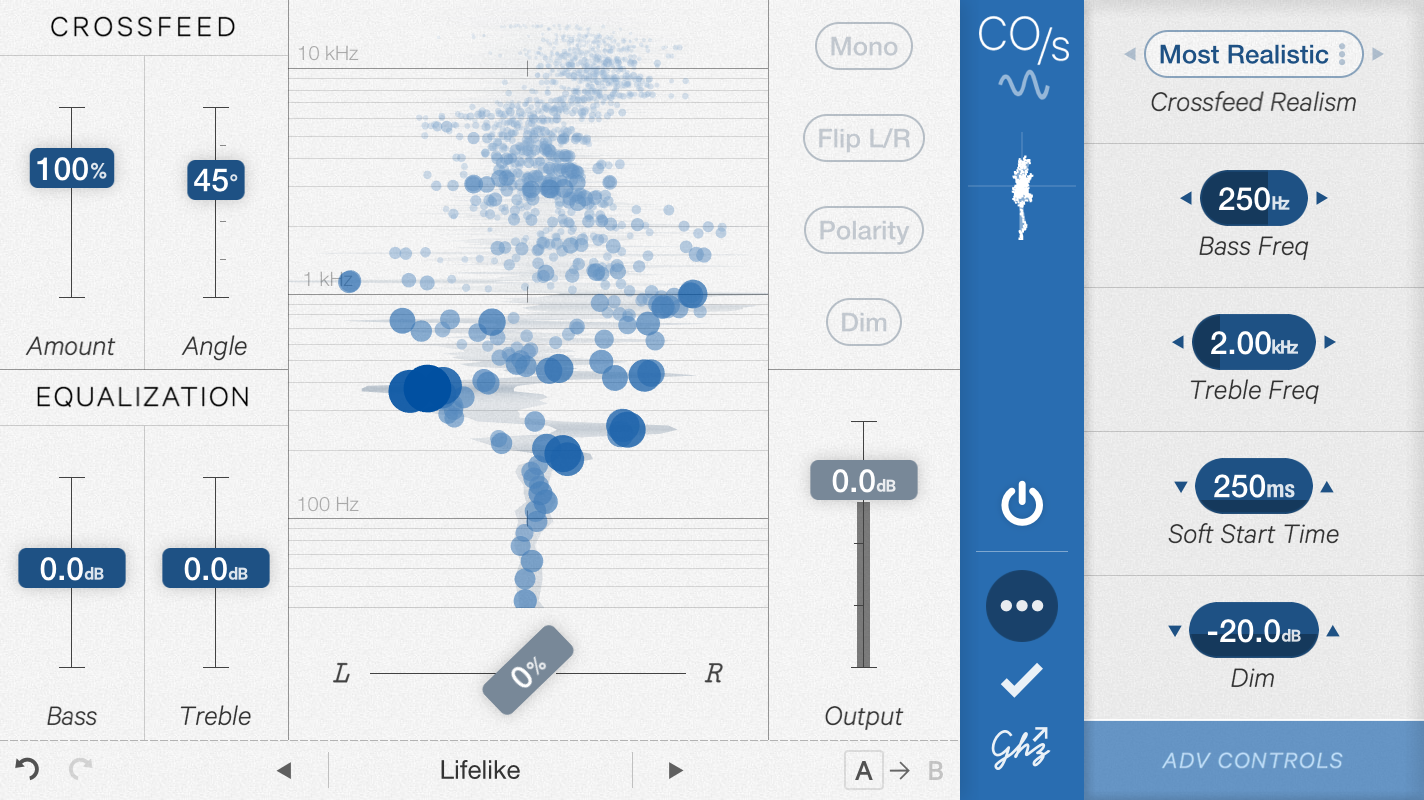The width and height of the screenshot is (1424, 800).
Task: Enable Flip L/R channel swap
Action: pos(863,139)
